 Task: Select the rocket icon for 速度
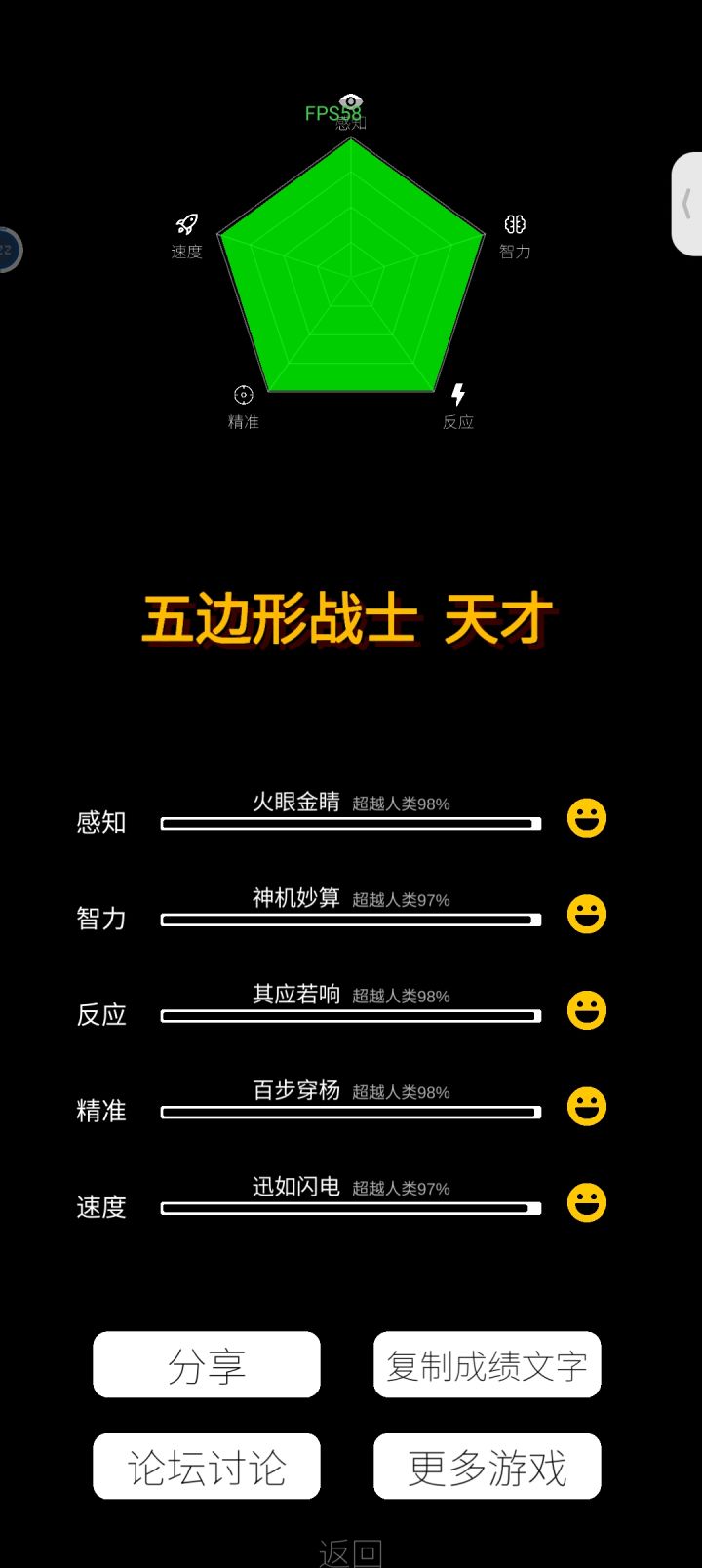coord(186,223)
